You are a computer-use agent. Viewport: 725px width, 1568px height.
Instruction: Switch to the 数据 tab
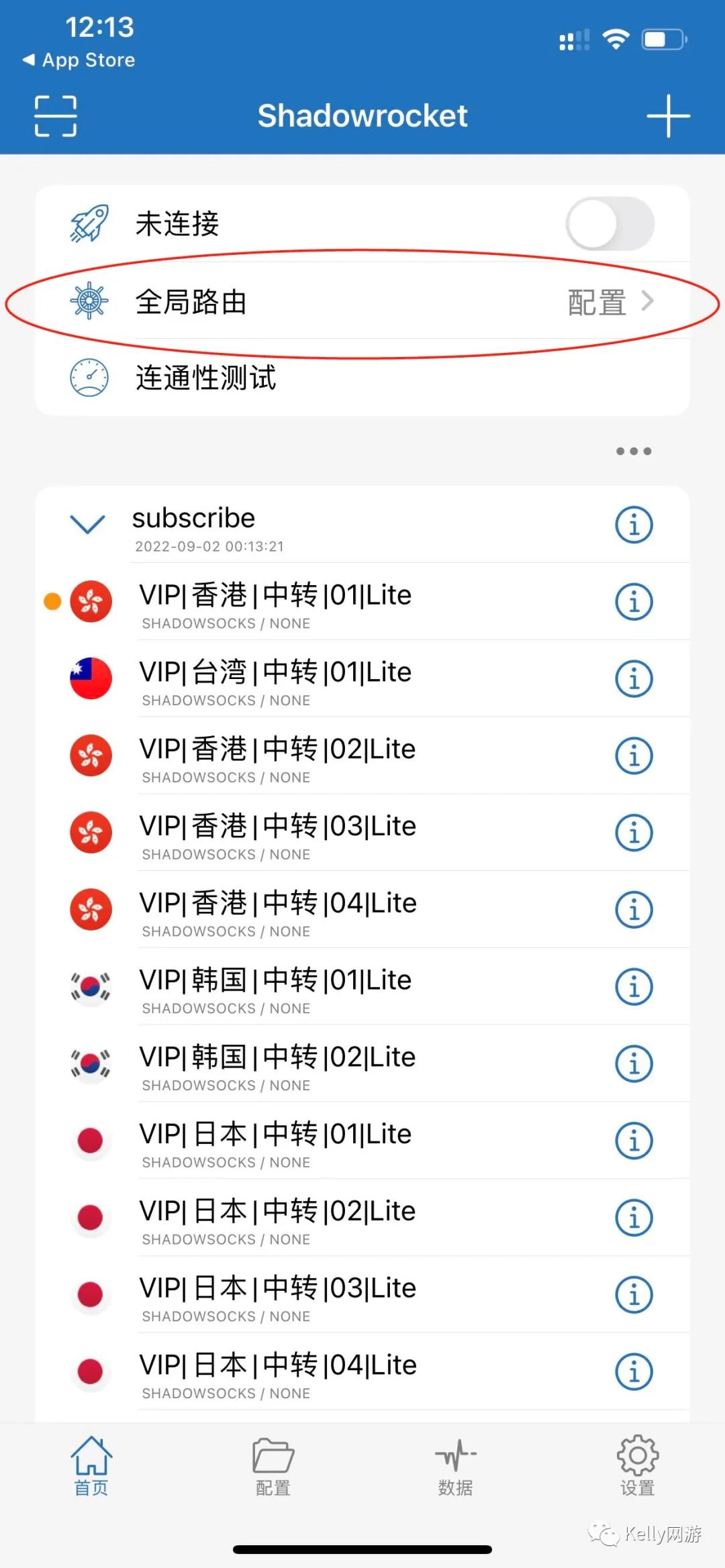pyautogui.click(x=456, y=1467)
